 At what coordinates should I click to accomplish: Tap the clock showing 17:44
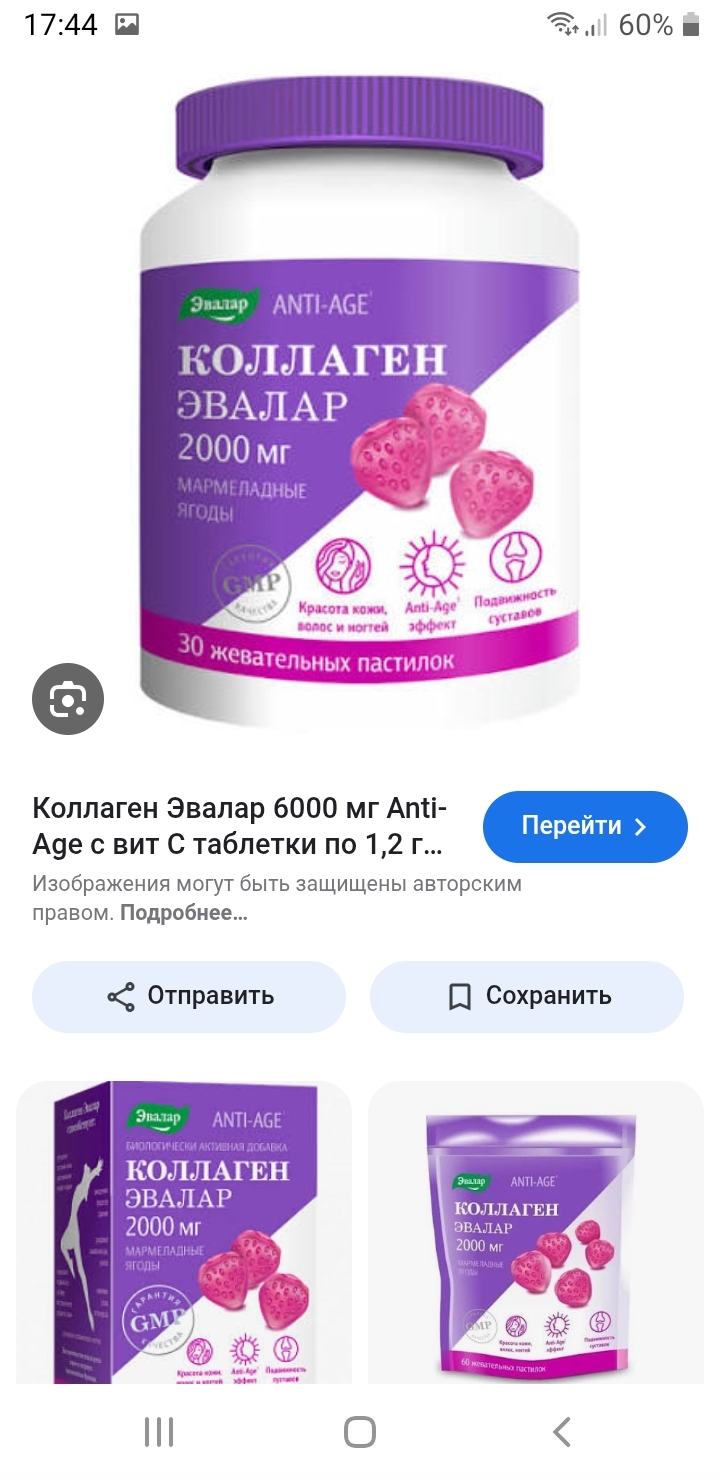coord(60,24)
